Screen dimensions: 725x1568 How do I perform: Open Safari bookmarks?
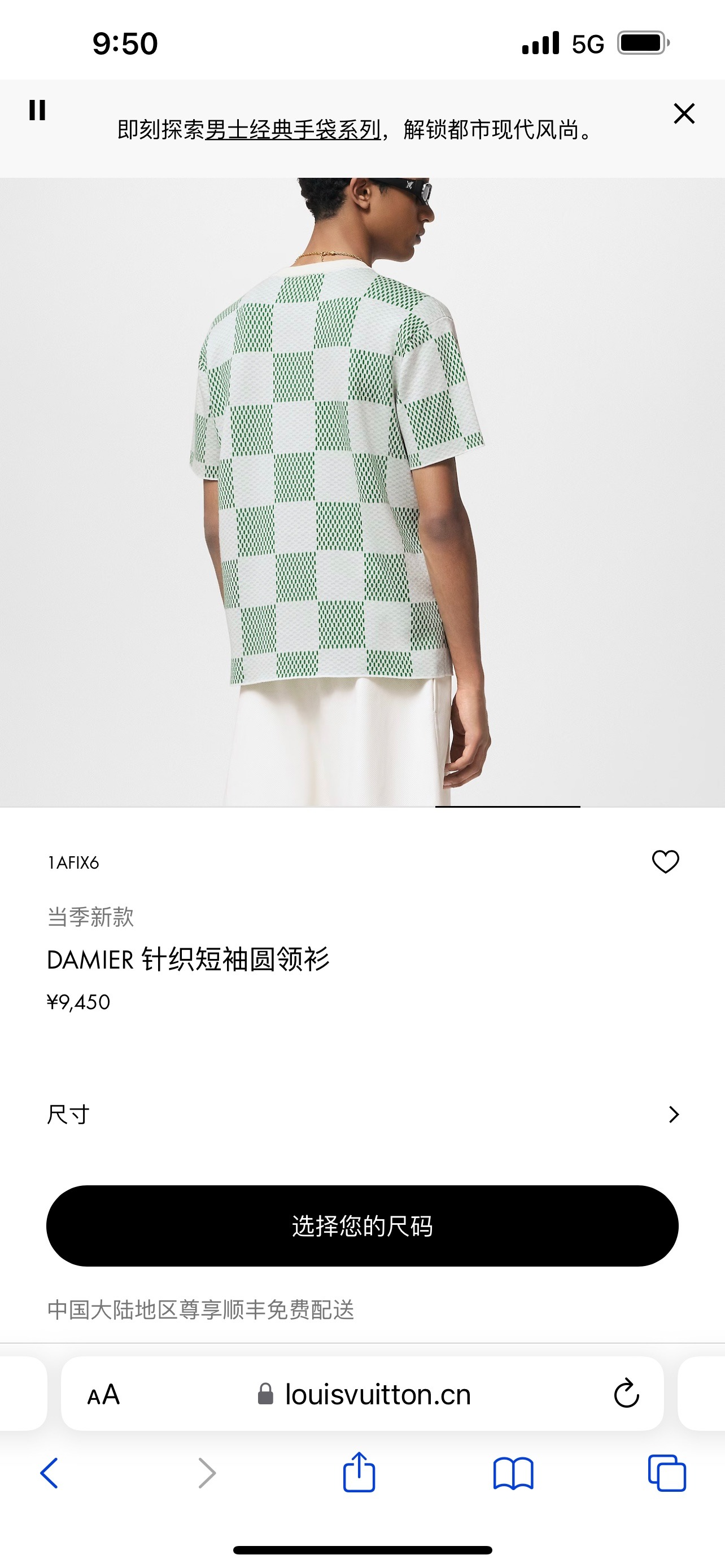[513, 1473]
